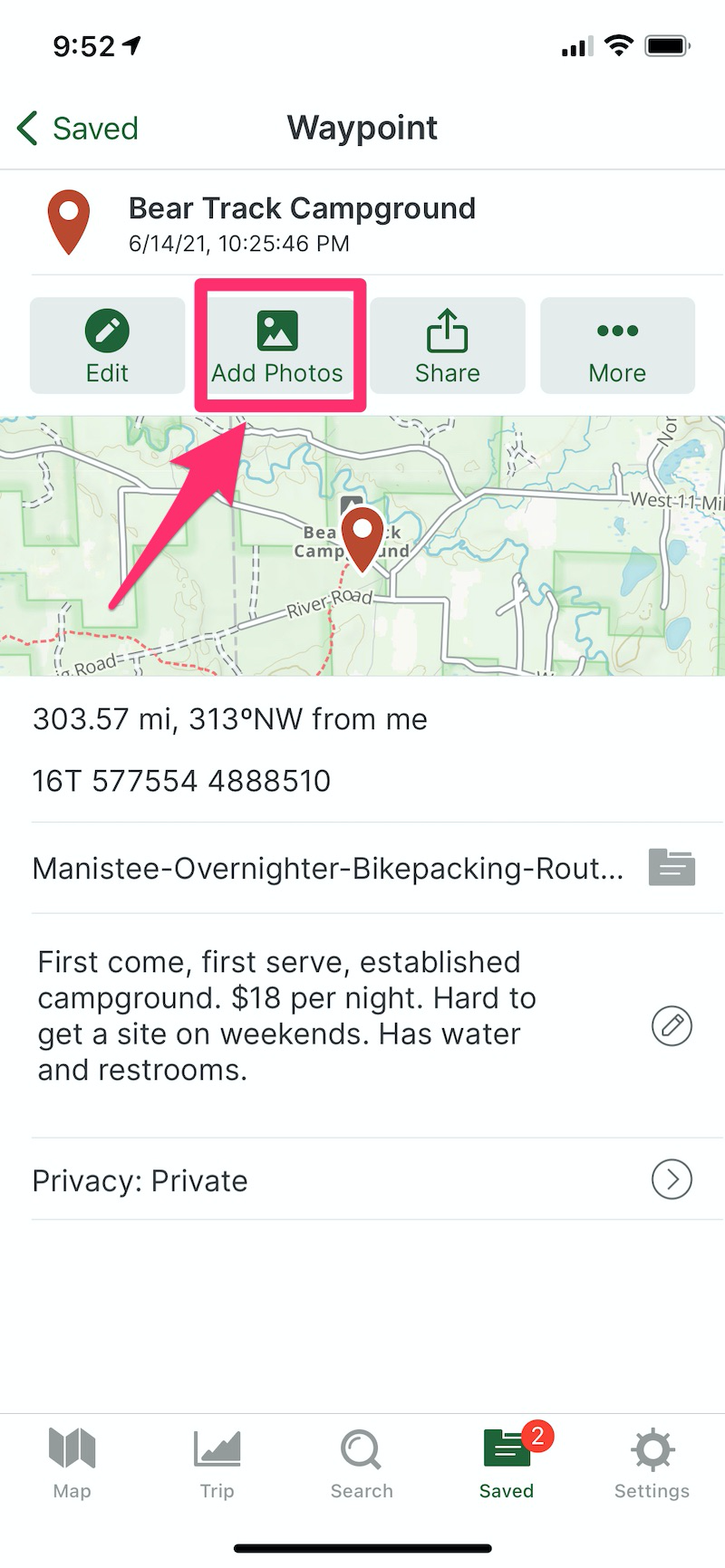
Task: Open the Settings tab
Action: [x=652, y=1463]
